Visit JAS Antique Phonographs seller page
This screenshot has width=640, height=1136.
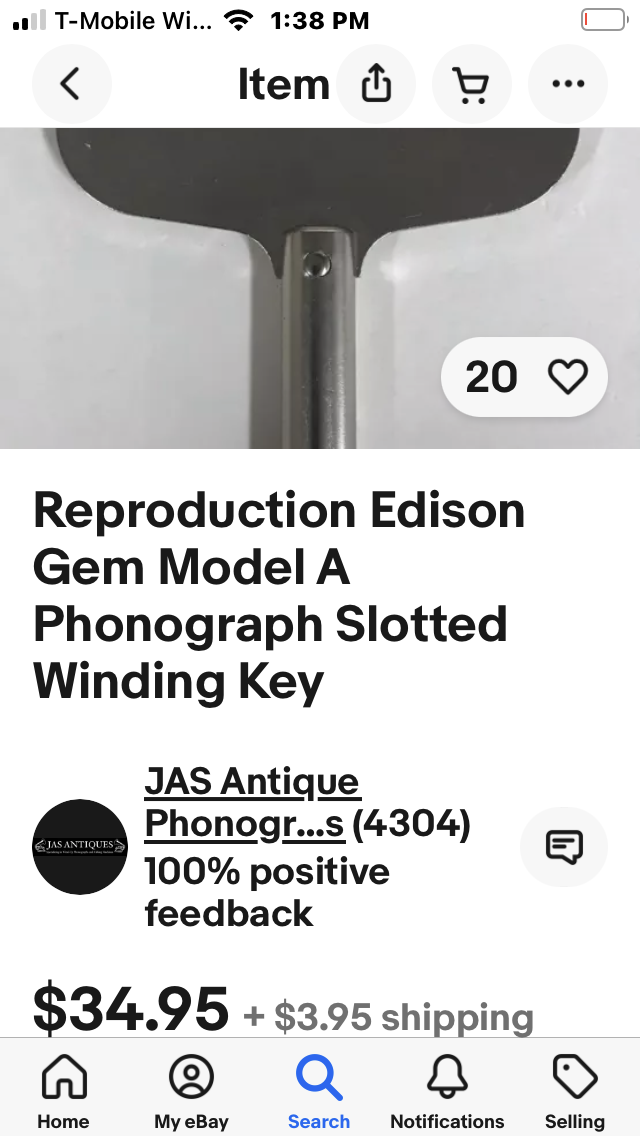(x=252, y=803)
